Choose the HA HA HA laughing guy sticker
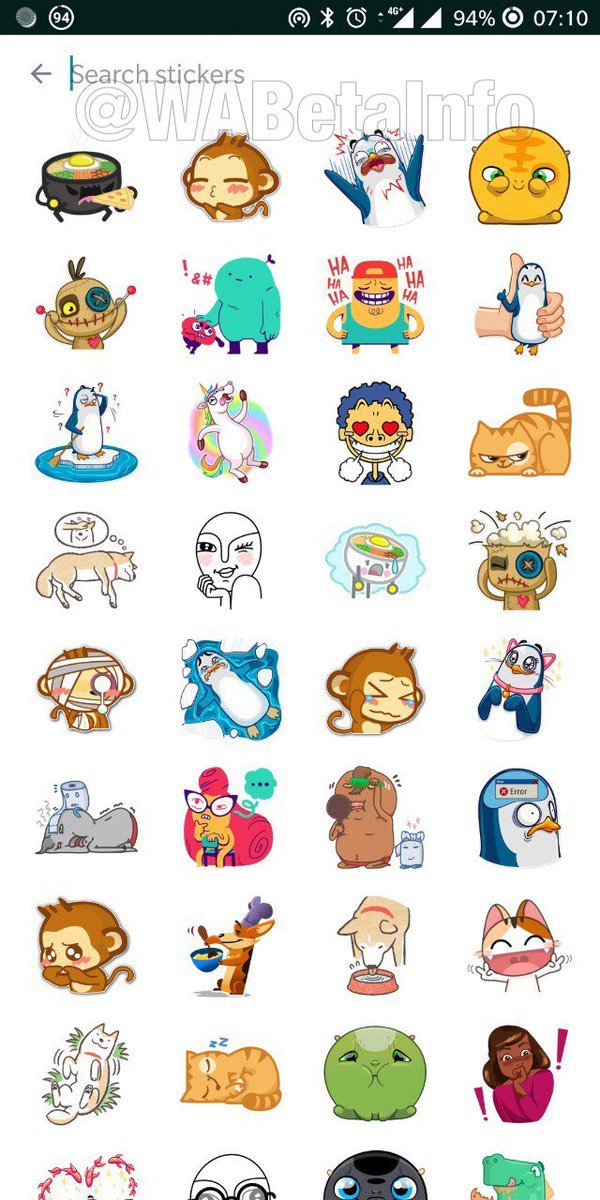The height and width of the screenshot is (1200, 600). point(375,304)
